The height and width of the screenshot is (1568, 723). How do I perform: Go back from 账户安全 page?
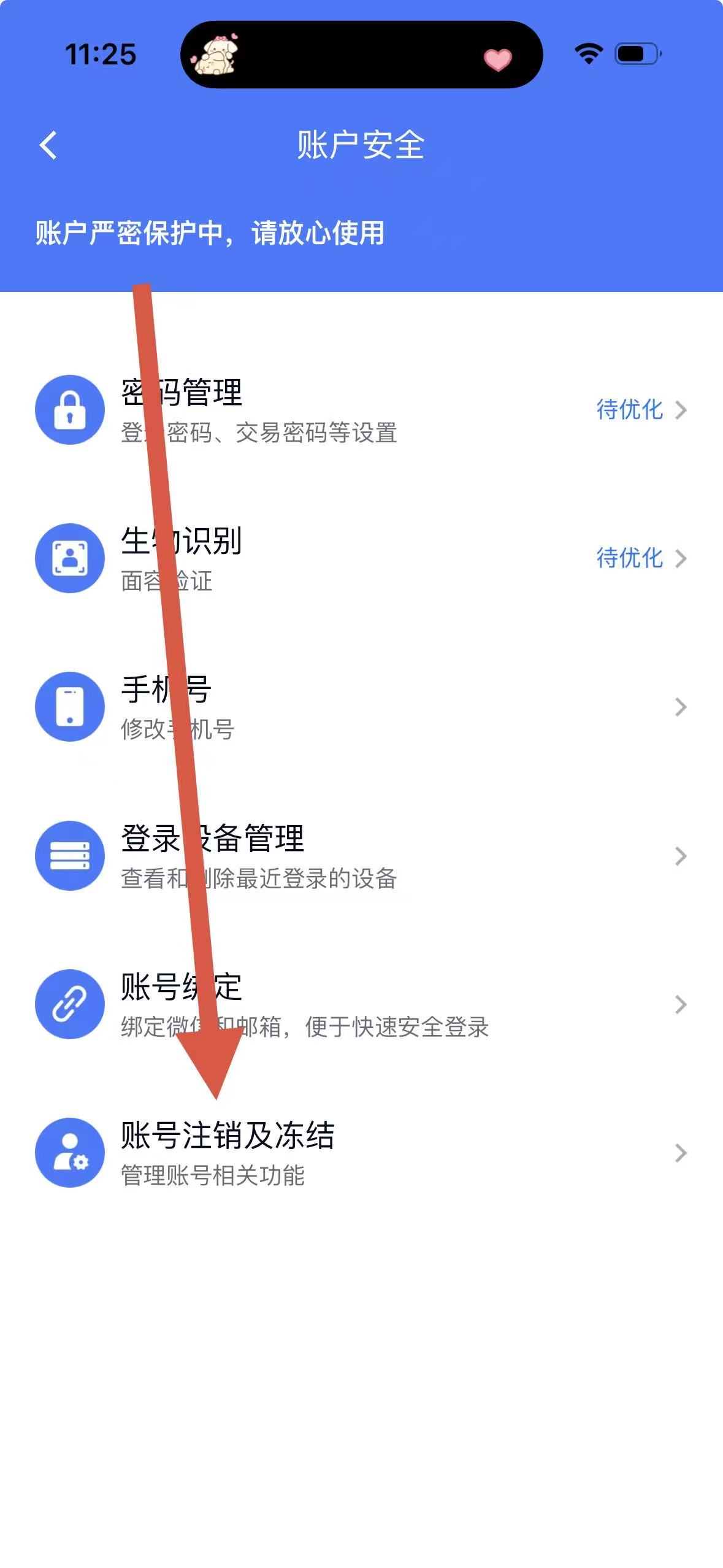pyautogui.click(x=48, y=145)
